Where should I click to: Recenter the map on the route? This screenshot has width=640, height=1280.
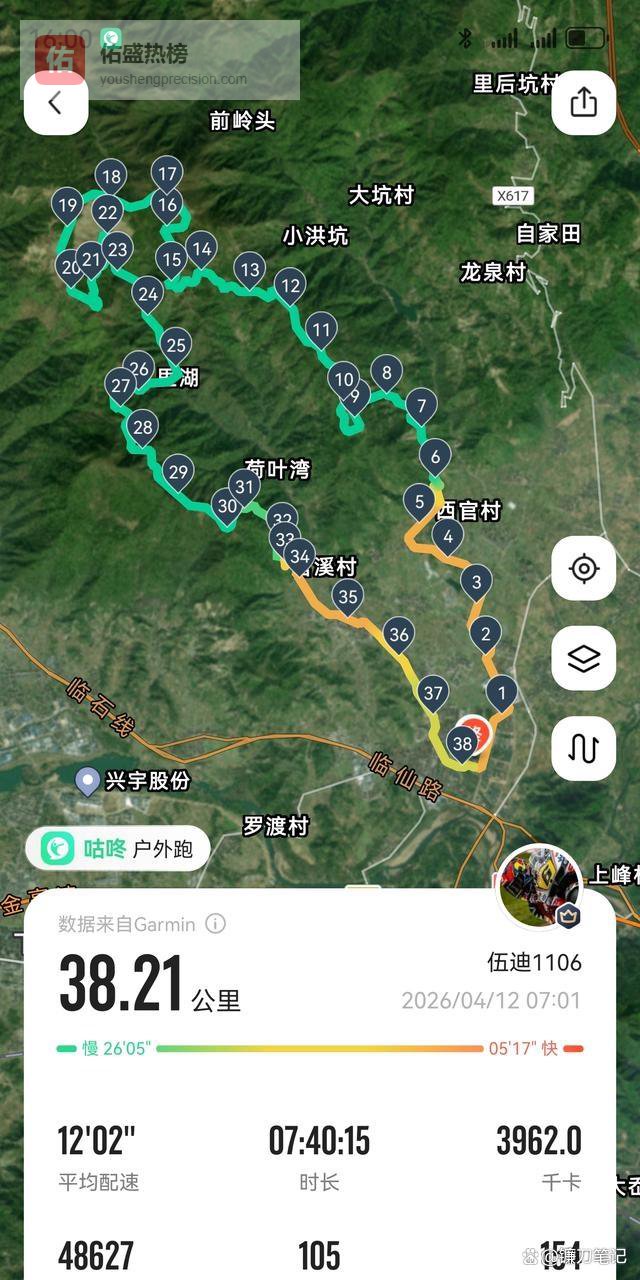click(583, 569)
